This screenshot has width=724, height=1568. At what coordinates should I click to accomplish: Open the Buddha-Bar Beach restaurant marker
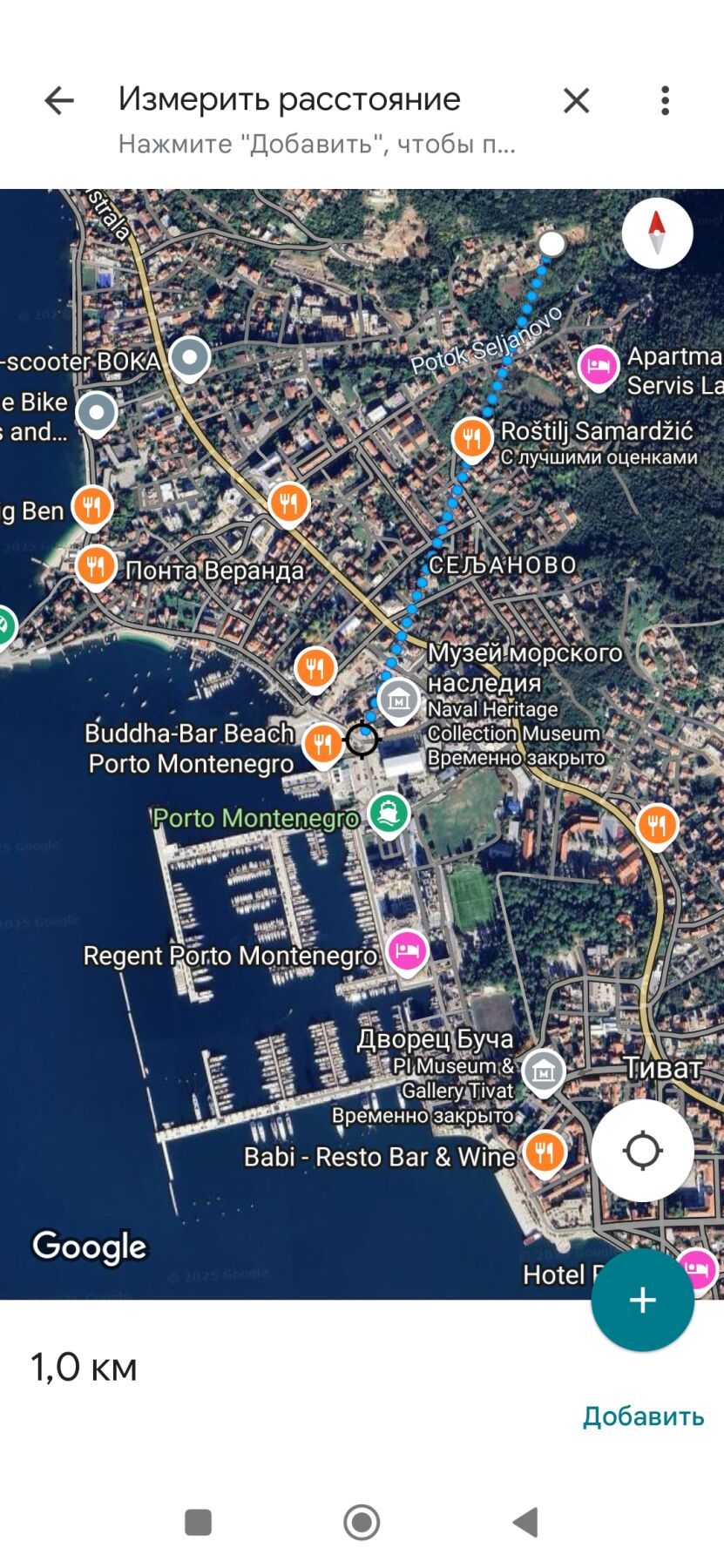(x=322, y=743)
